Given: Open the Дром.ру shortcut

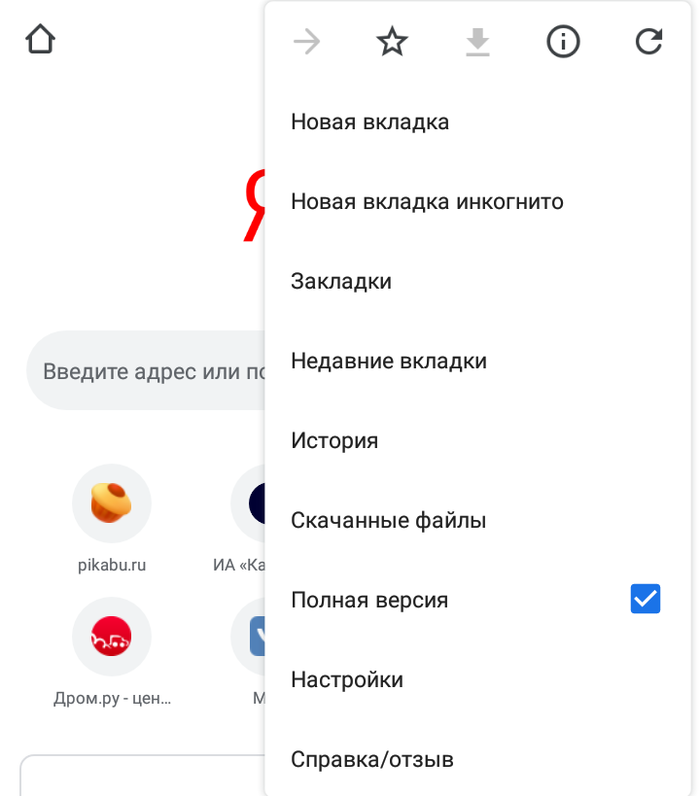Looking at the screenshot, I should click(x=112, y=637).
